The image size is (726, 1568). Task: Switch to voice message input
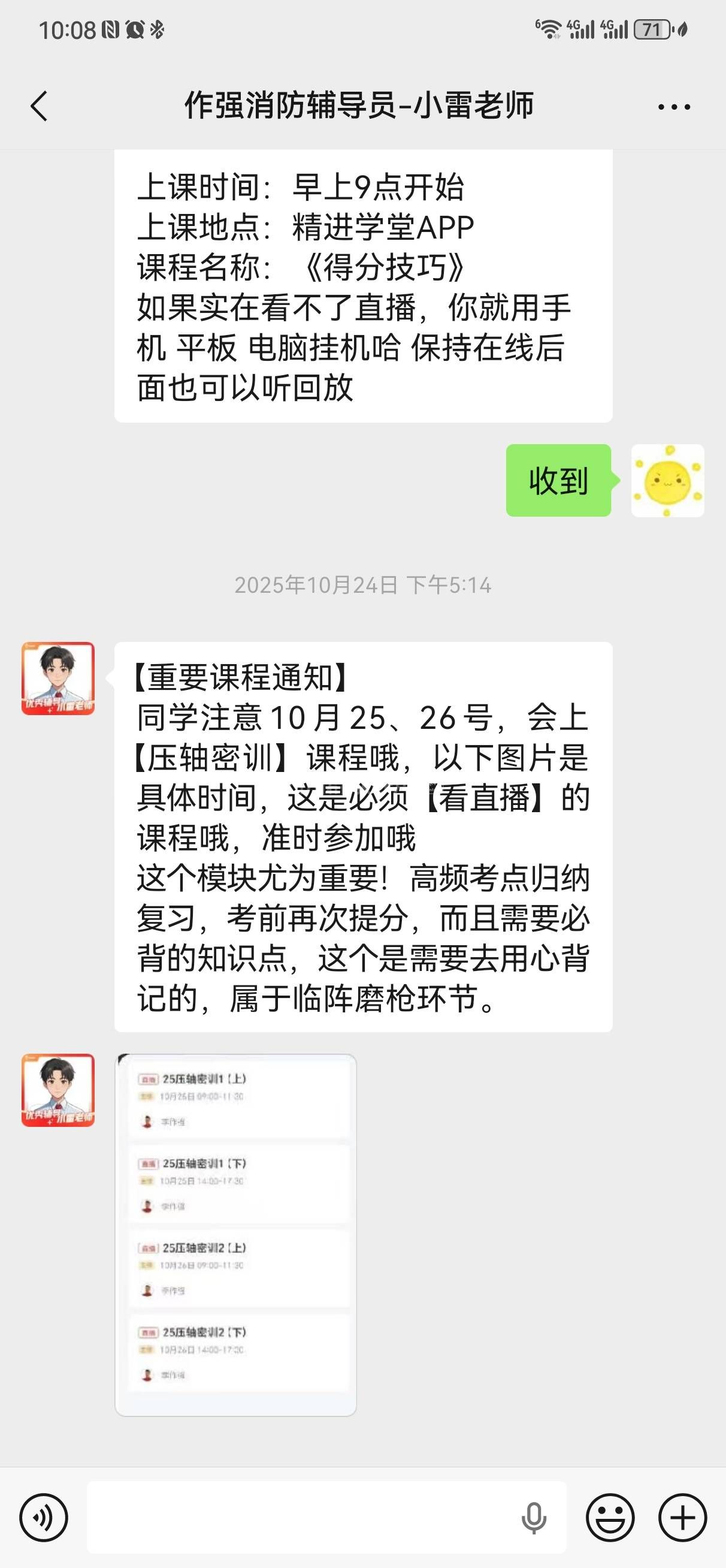tap(44, 1518)
